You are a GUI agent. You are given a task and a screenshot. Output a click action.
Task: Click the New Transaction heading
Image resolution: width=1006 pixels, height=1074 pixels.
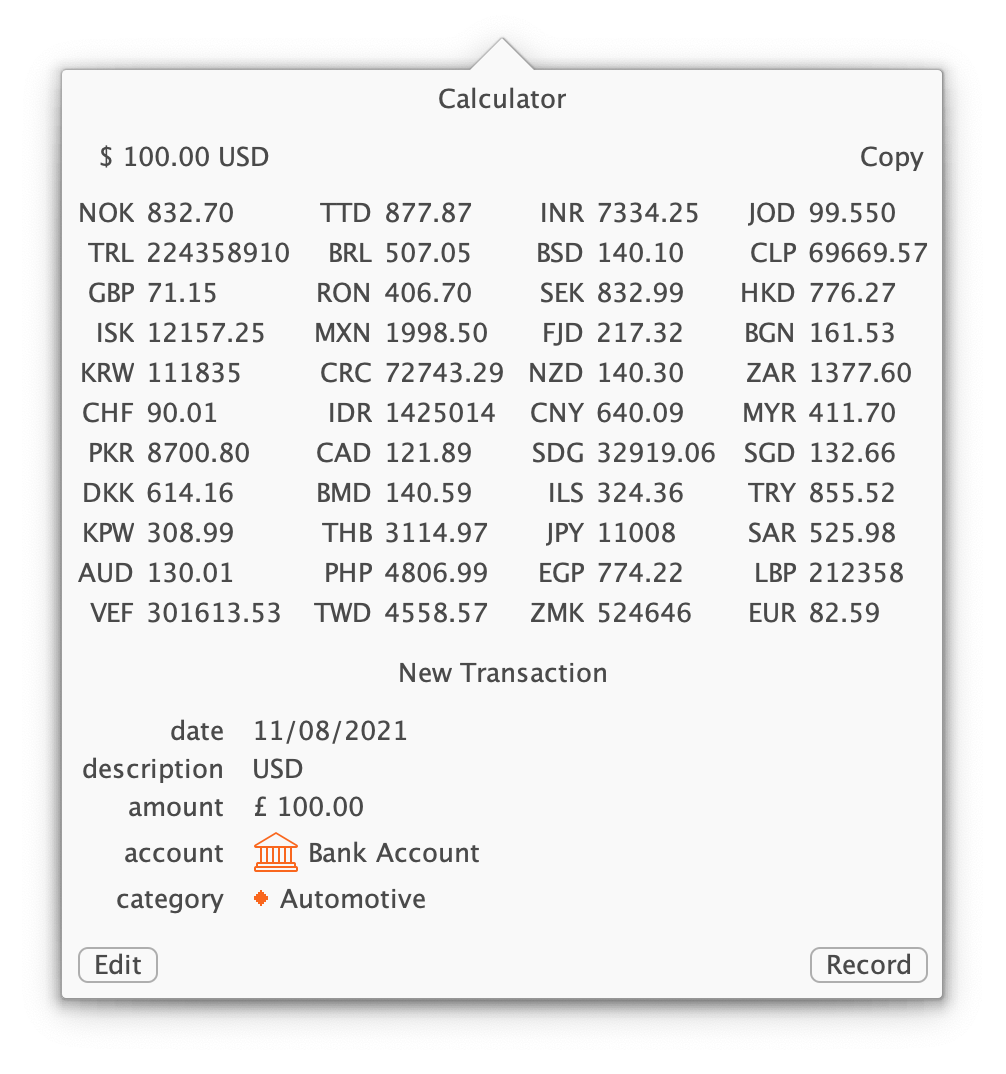click(x=502, y=672)
